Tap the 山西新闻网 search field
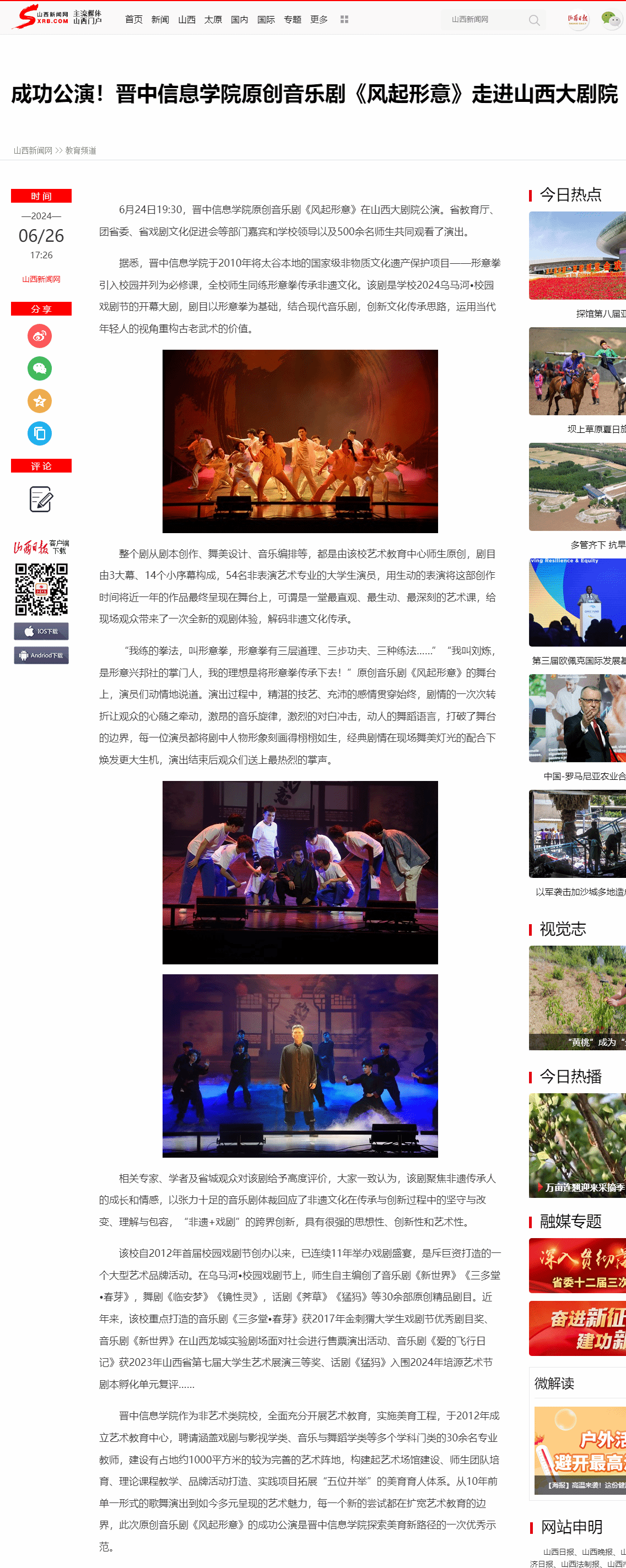Image resolution: width=626 pixels, height=1568 pixels. (484, 19)
